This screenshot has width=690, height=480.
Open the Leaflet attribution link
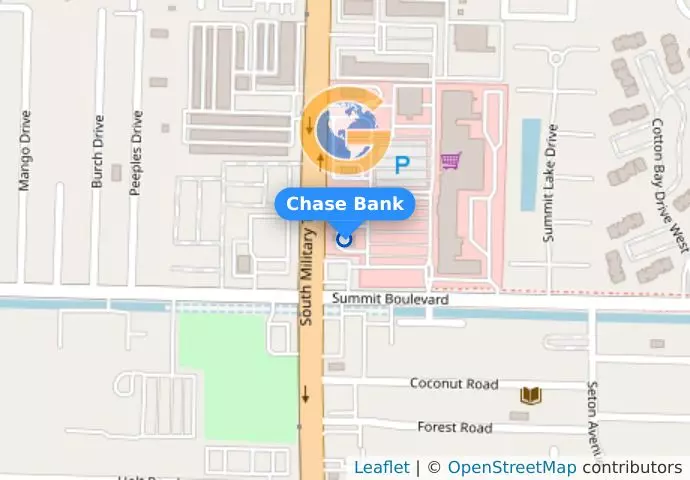(381, 467)
